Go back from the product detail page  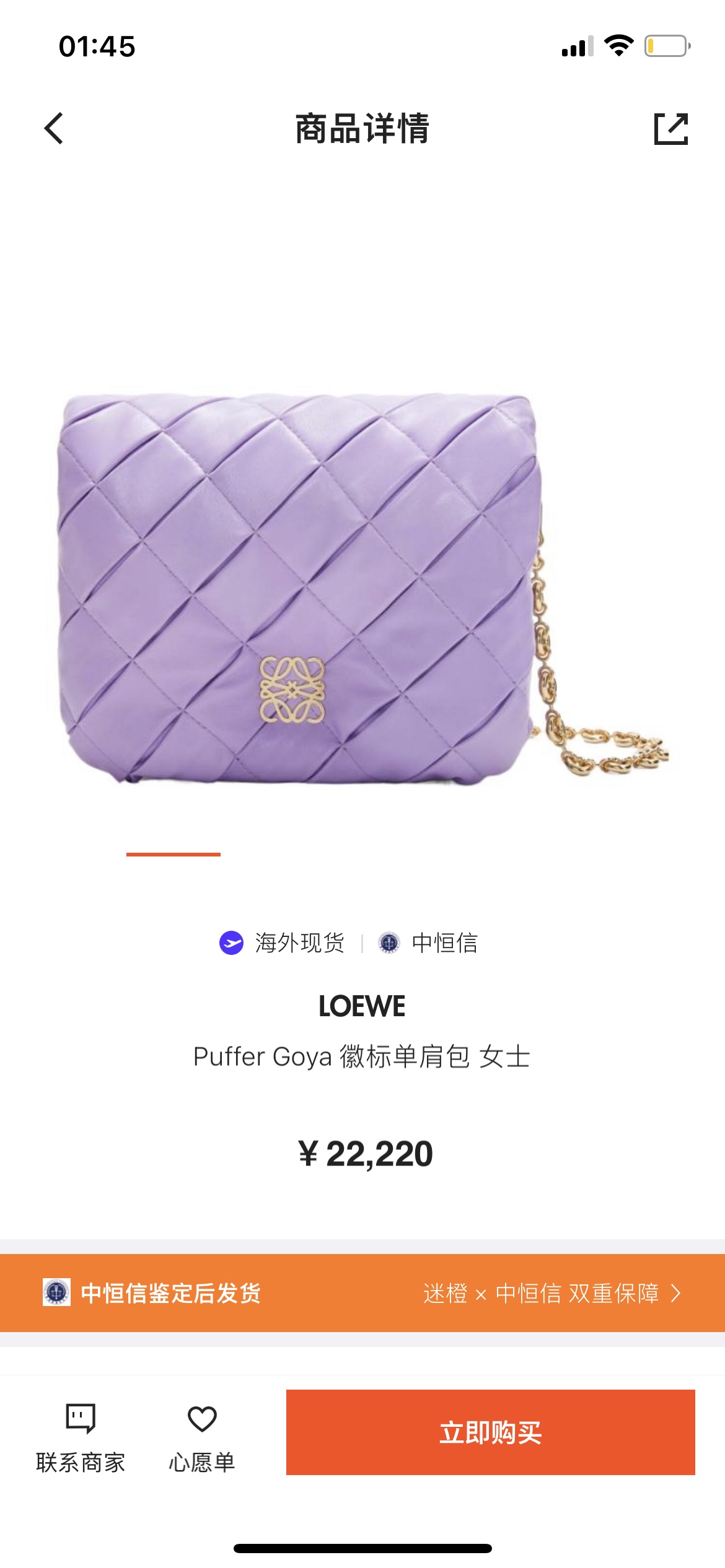pyautogui.click(x=54, y=128)
